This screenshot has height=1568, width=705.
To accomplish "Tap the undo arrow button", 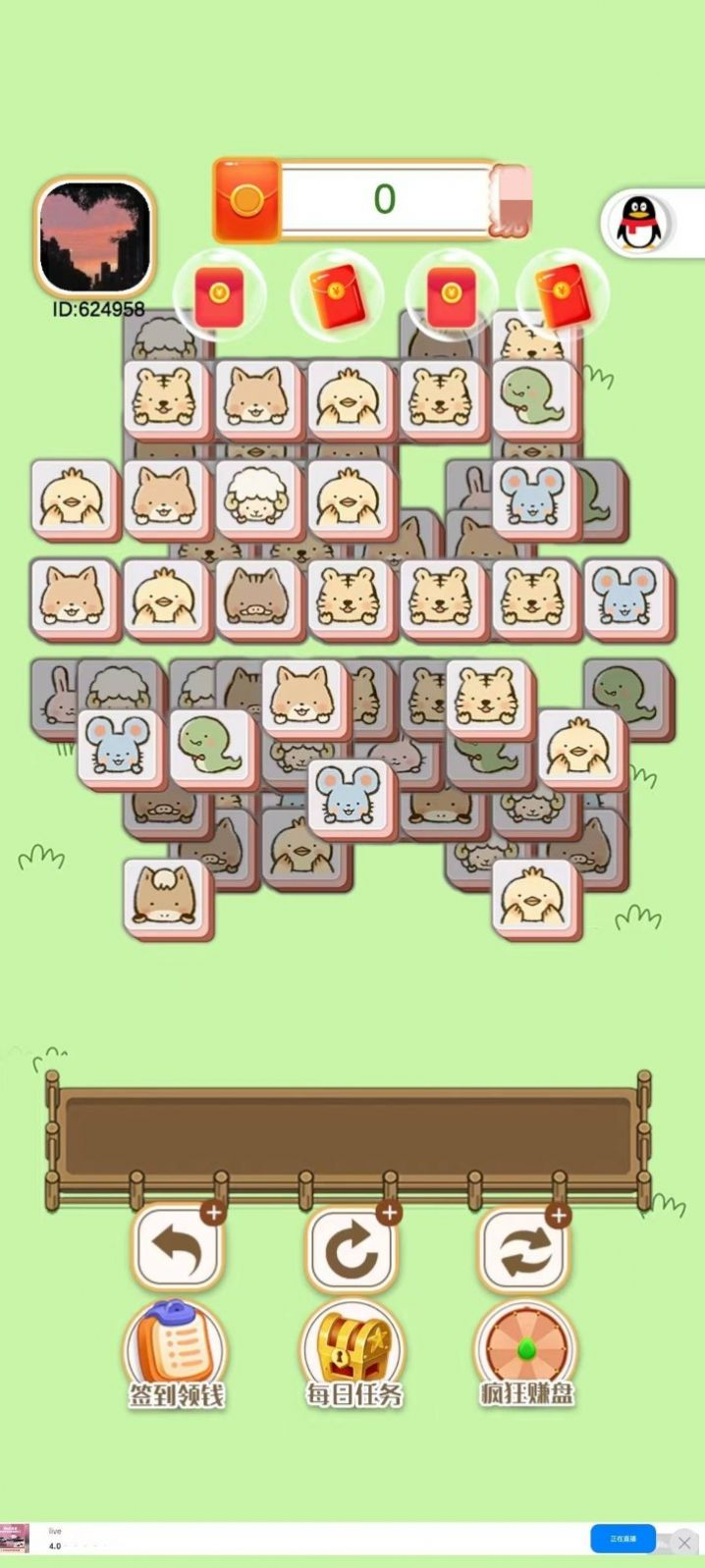I will (x=177, y=1249).
